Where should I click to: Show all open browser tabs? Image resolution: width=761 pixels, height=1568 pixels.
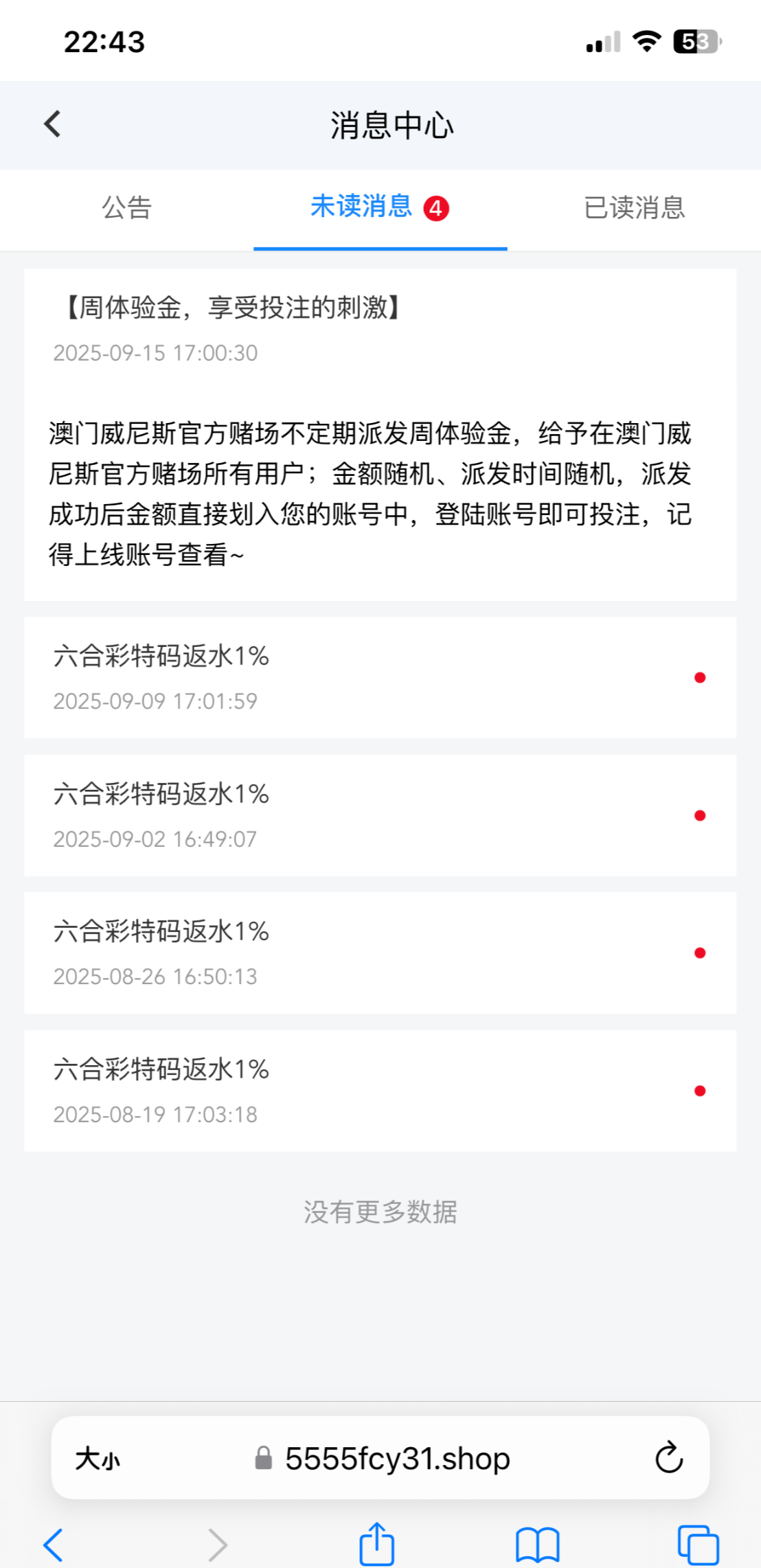[698, 1545]
